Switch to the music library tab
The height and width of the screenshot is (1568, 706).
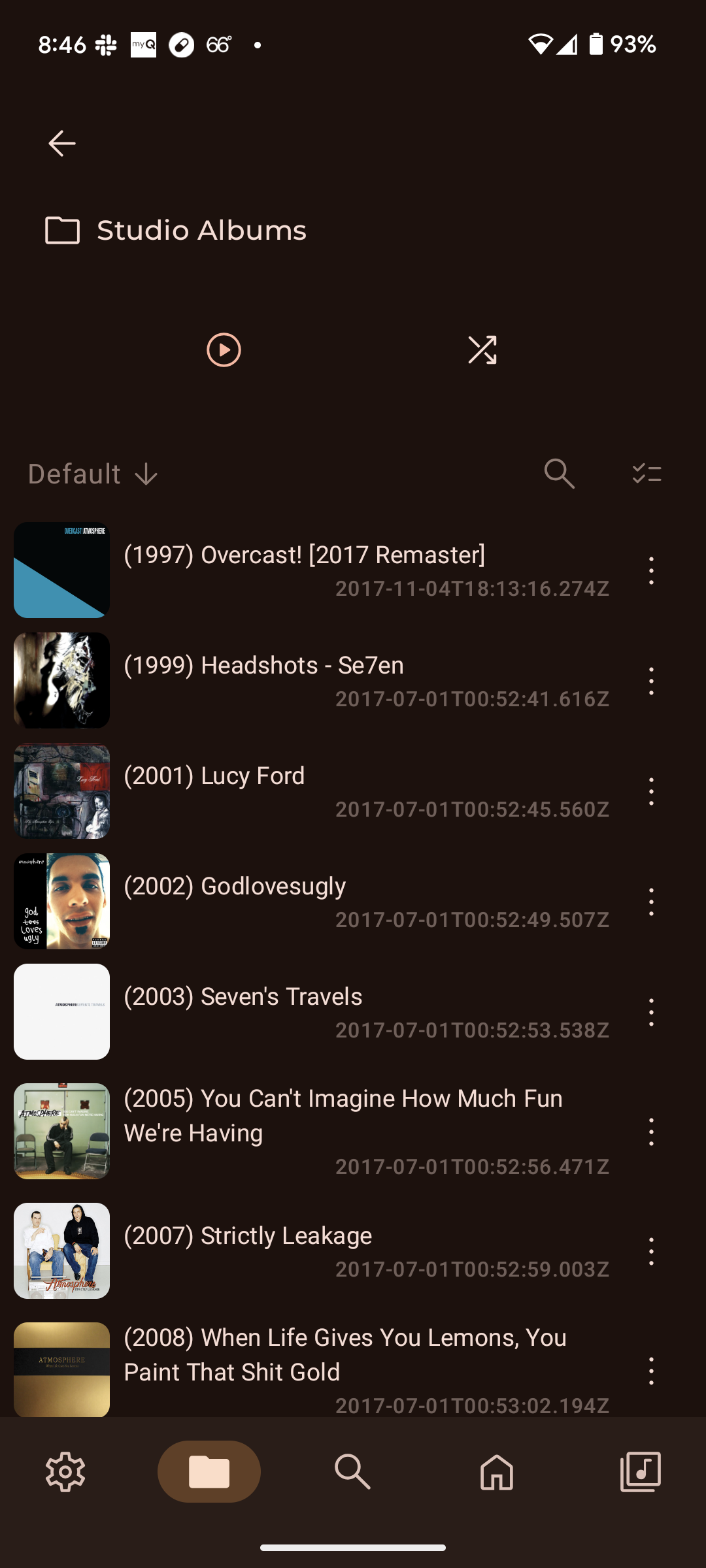click(x=641, y=1472)
